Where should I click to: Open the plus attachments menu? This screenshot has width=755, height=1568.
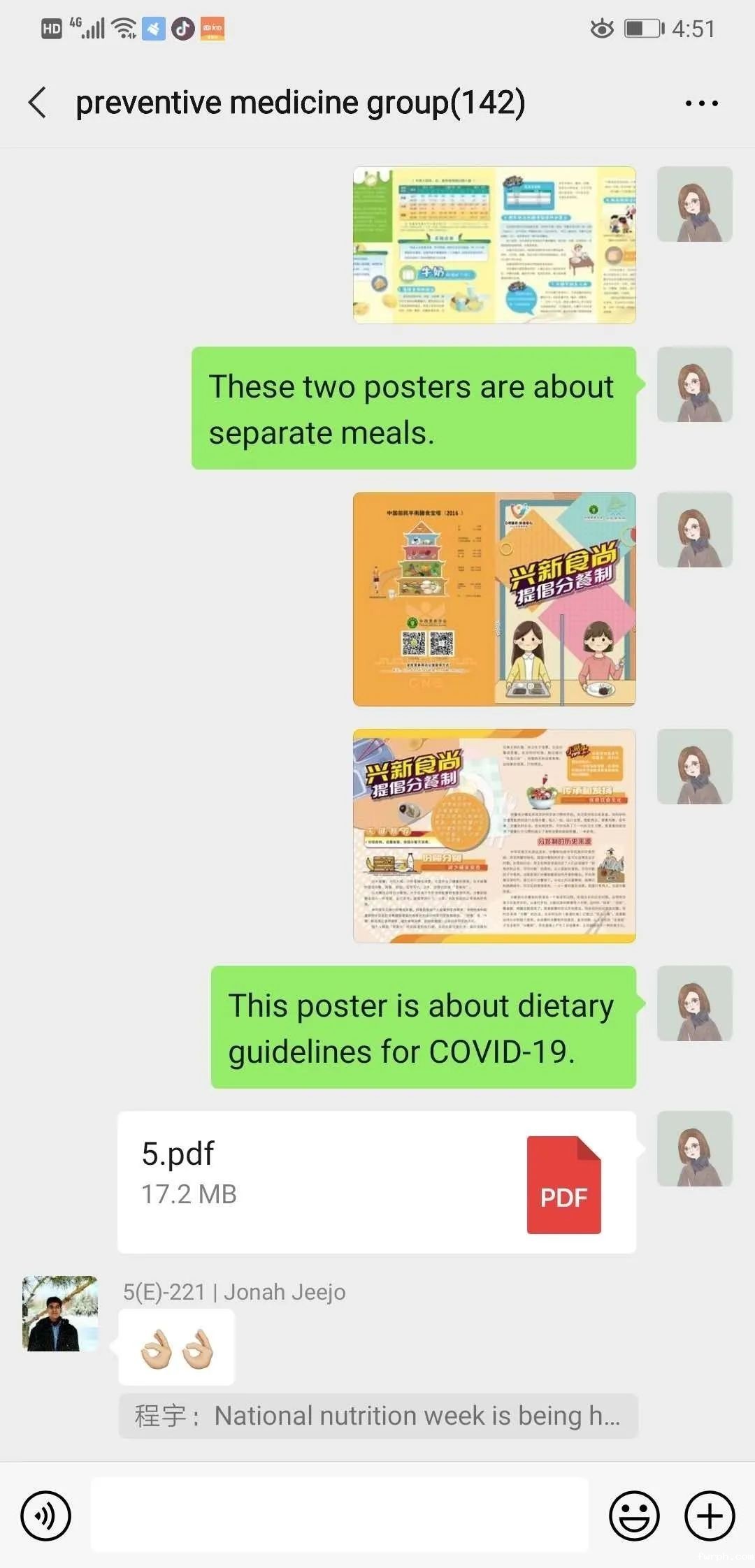pos(710,1516)
